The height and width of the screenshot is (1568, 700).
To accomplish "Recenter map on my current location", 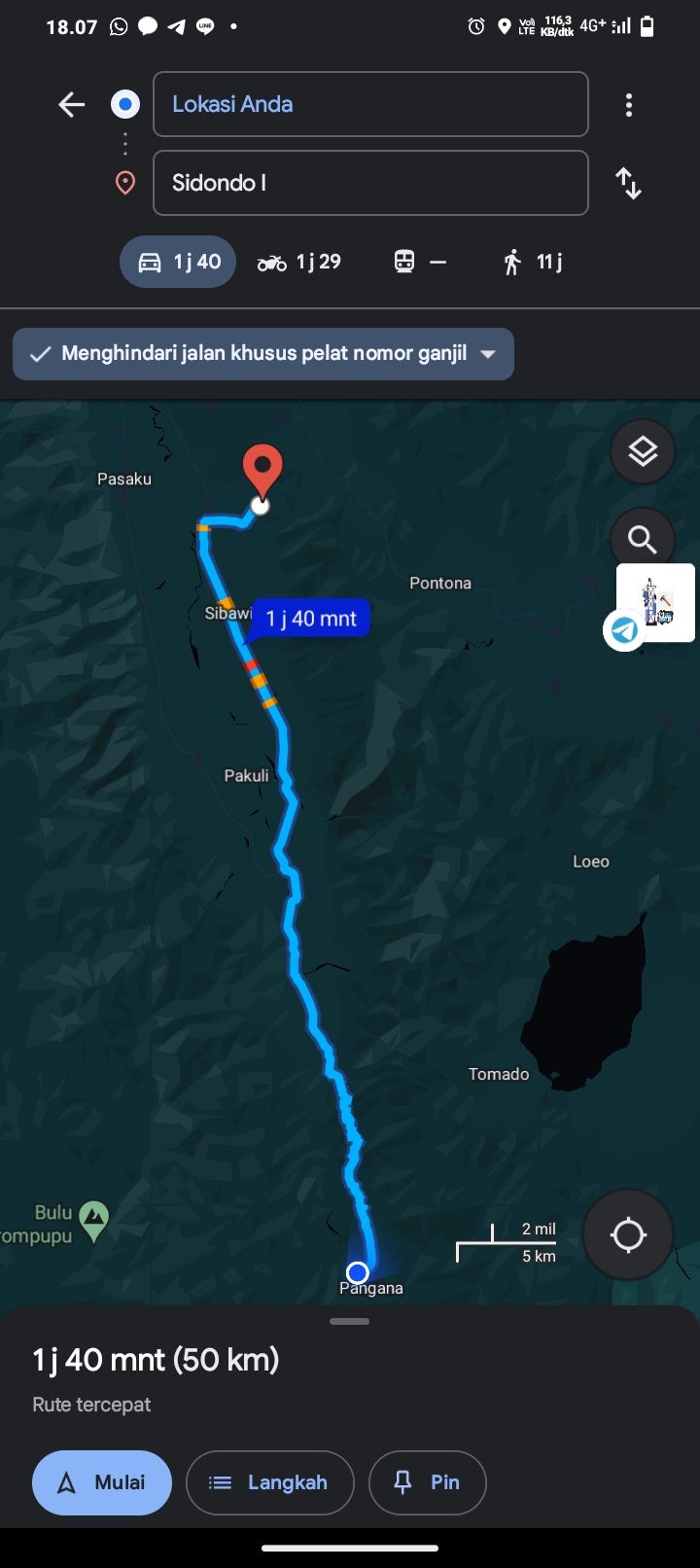I will tap(628, 1235).
